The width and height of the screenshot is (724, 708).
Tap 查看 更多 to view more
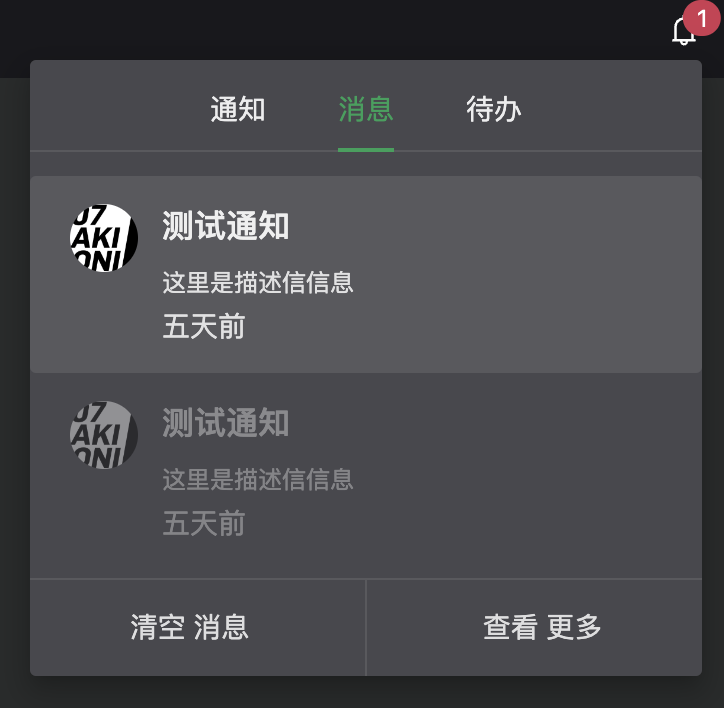(x=542, y=627)
